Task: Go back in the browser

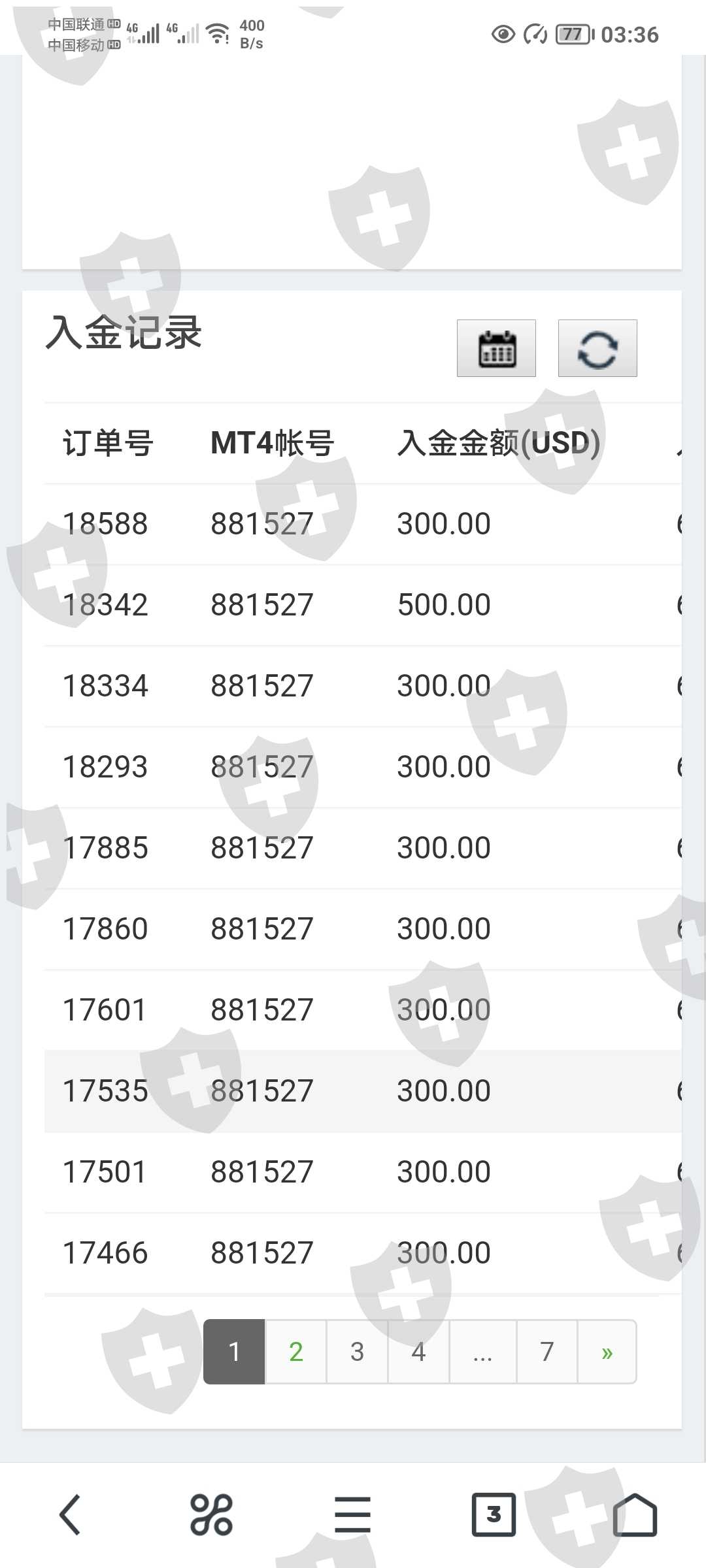Action: click(71, 1514)
